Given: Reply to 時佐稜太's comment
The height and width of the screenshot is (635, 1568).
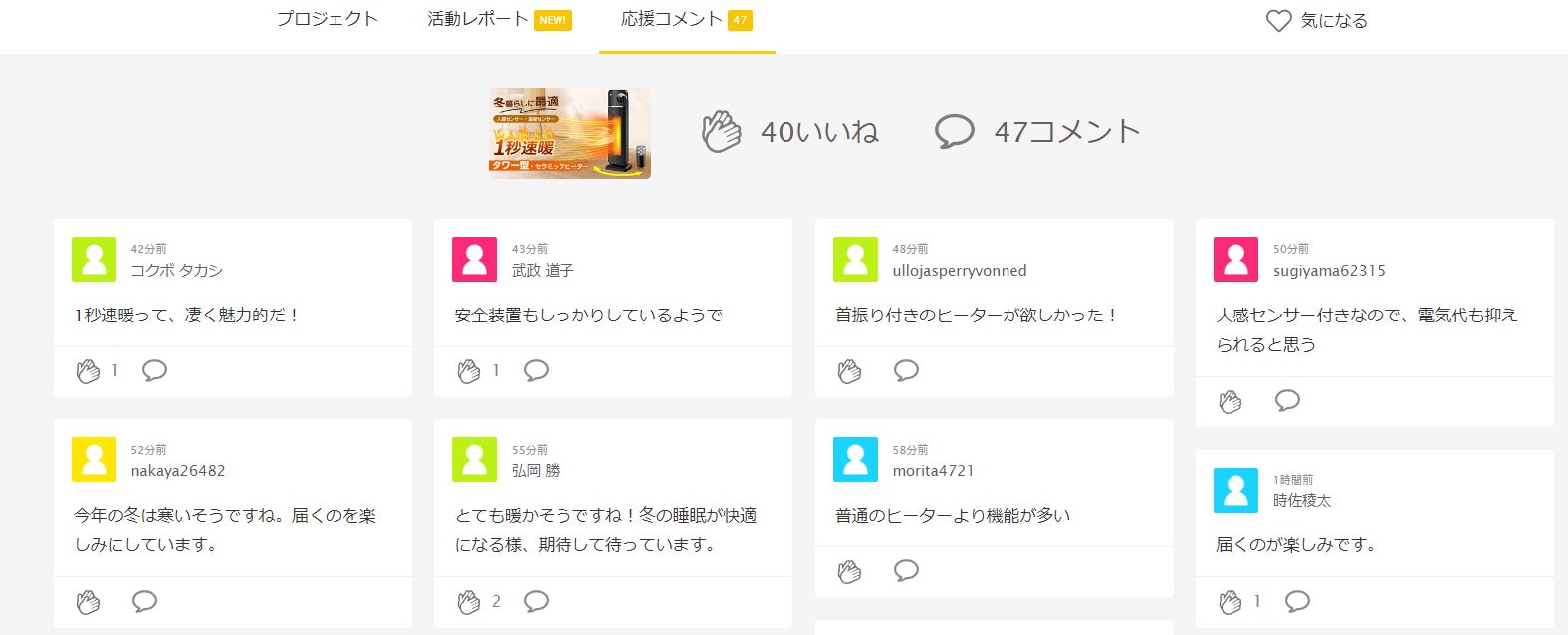Looking at the screenshot, I should (x=1297, y=602).
